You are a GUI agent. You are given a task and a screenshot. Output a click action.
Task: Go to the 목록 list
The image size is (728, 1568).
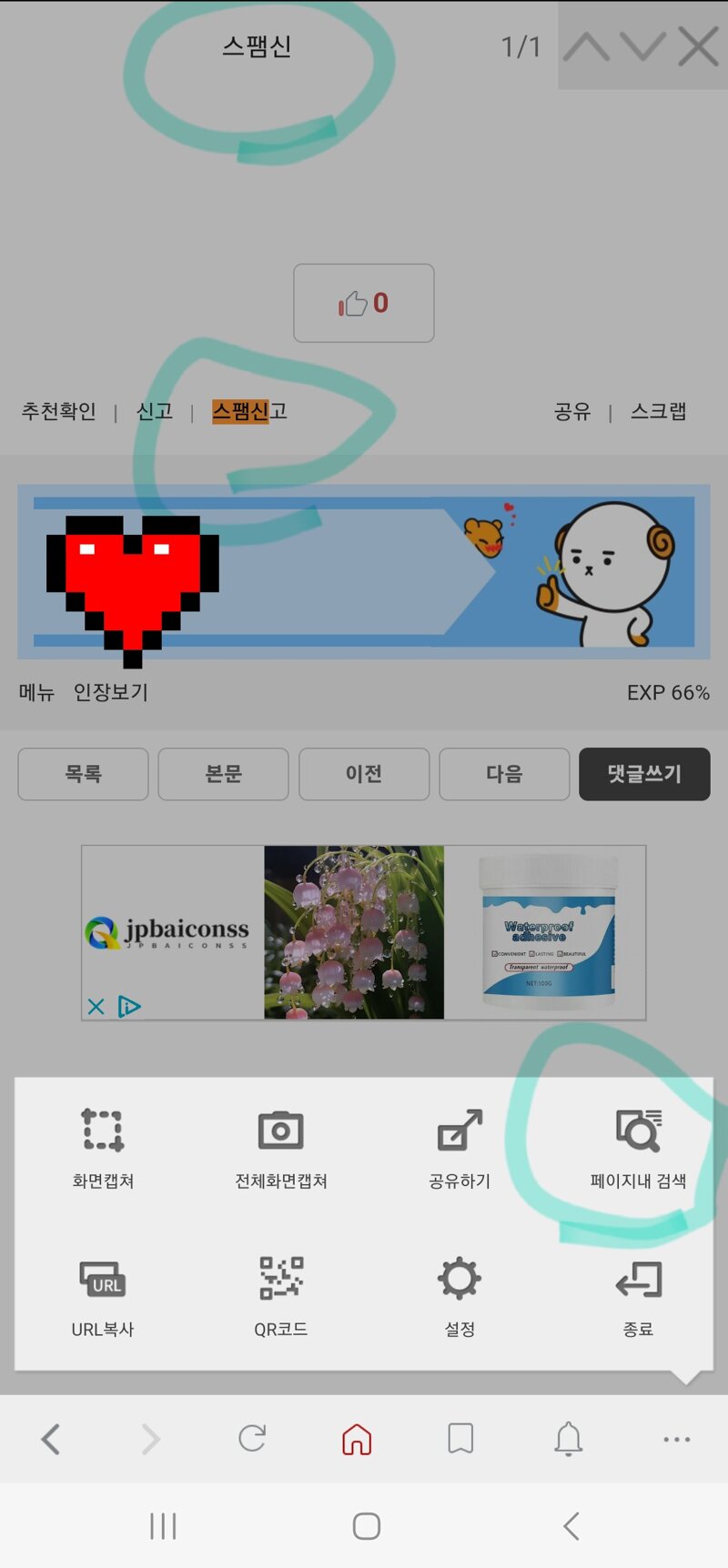83,774
